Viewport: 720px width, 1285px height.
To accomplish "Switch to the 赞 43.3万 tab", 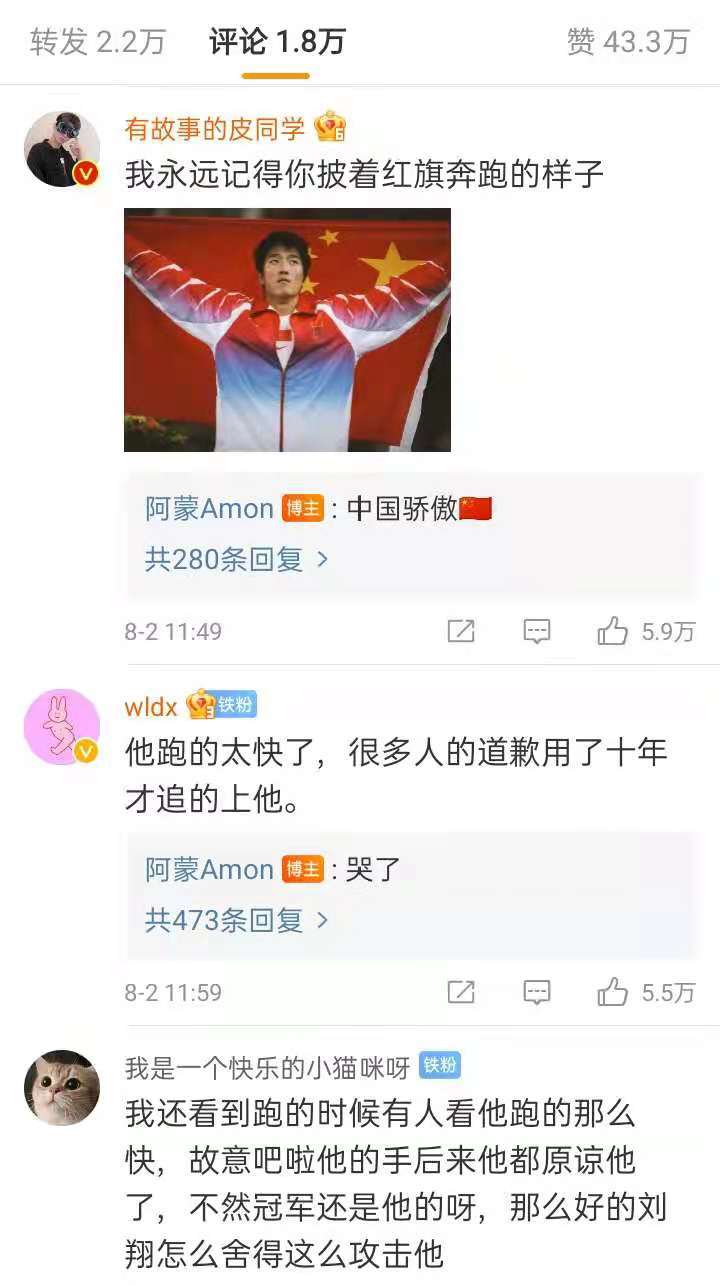I will point(628,42).
